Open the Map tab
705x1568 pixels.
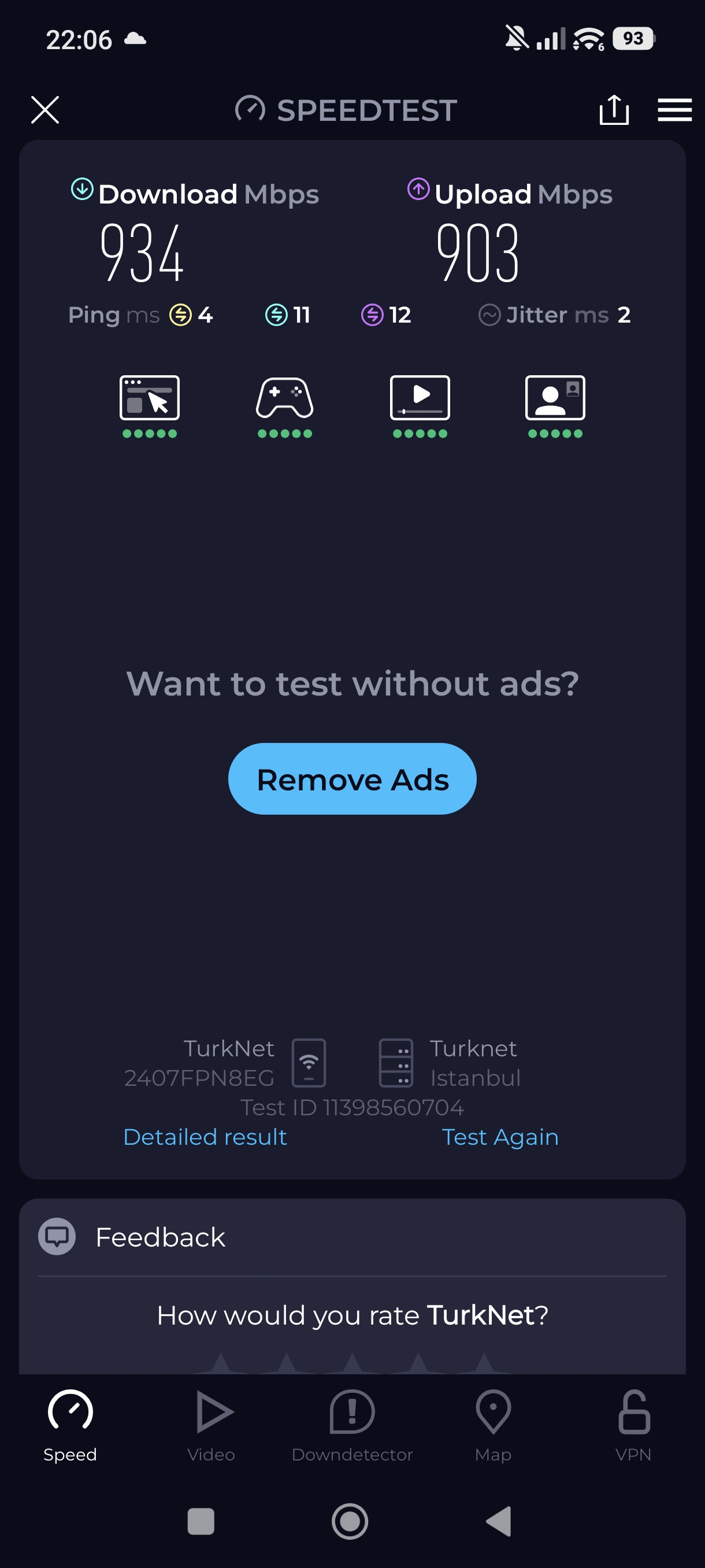pos(493,1426)
